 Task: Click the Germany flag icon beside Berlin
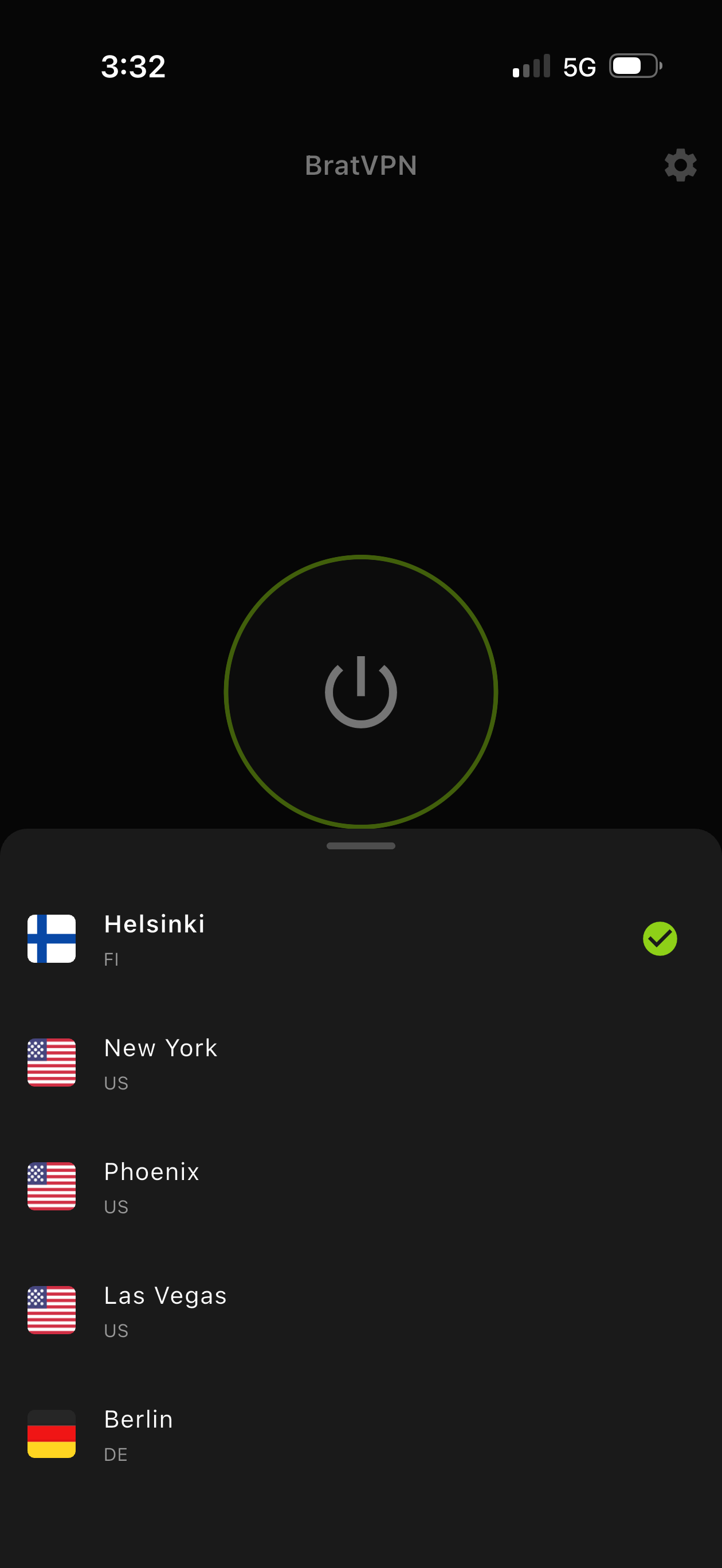click(x=51, y=1434)
